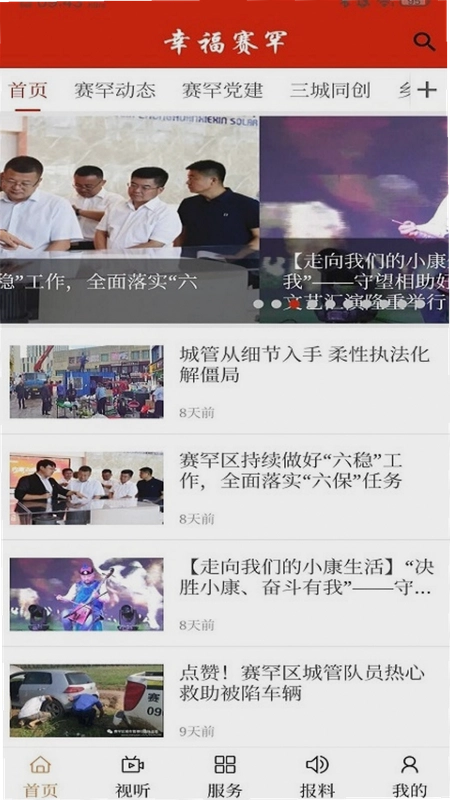
Task: Open the 服务 bottom tab
Action: 224,776
